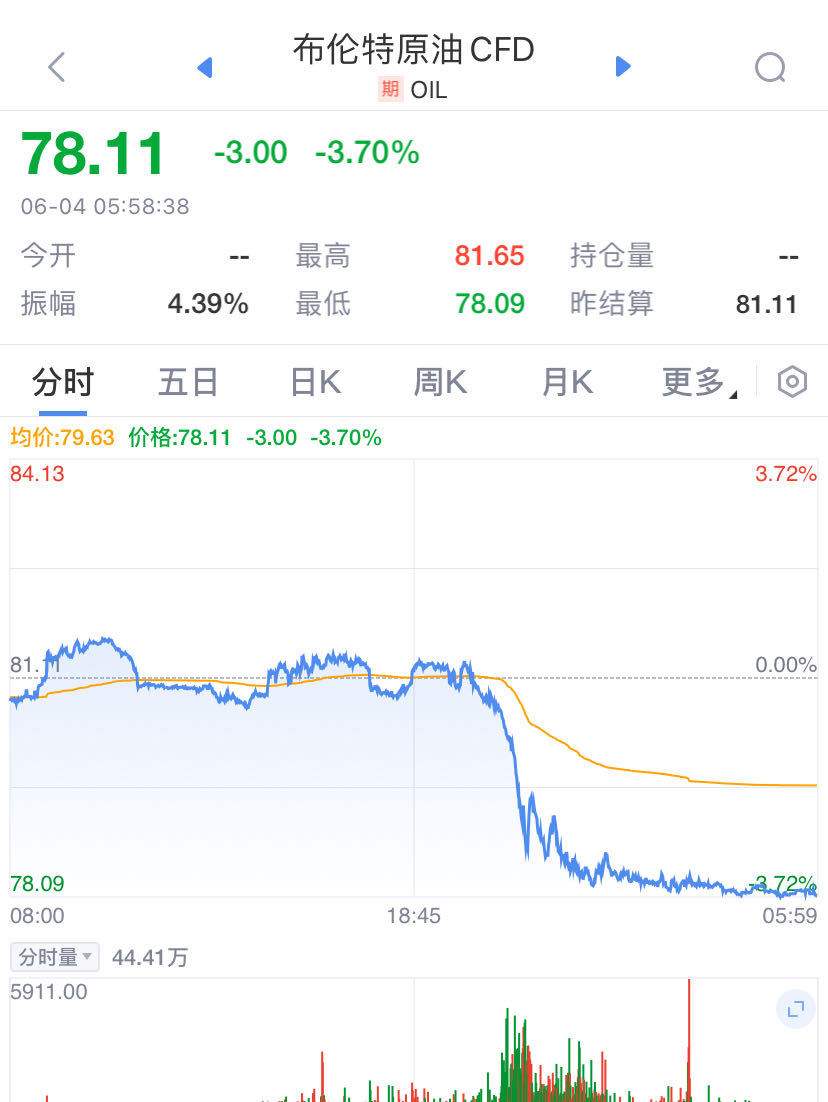
Task: Go back using the top-left arrow
Action: pyautogui.click(x=57, y=67)
